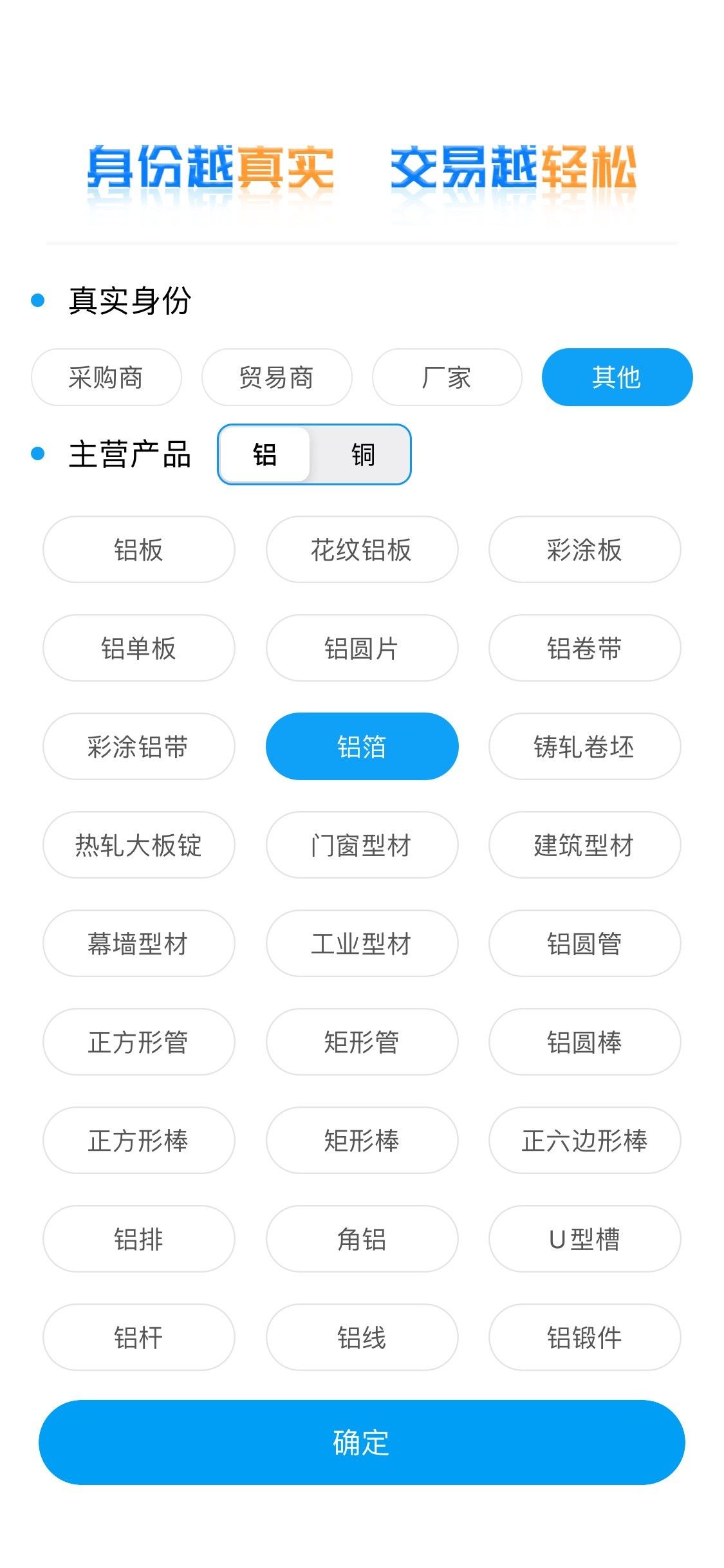The image size is (724, 1568).
Task: Choose 贸易商 as identity
Action: [277, 377]
